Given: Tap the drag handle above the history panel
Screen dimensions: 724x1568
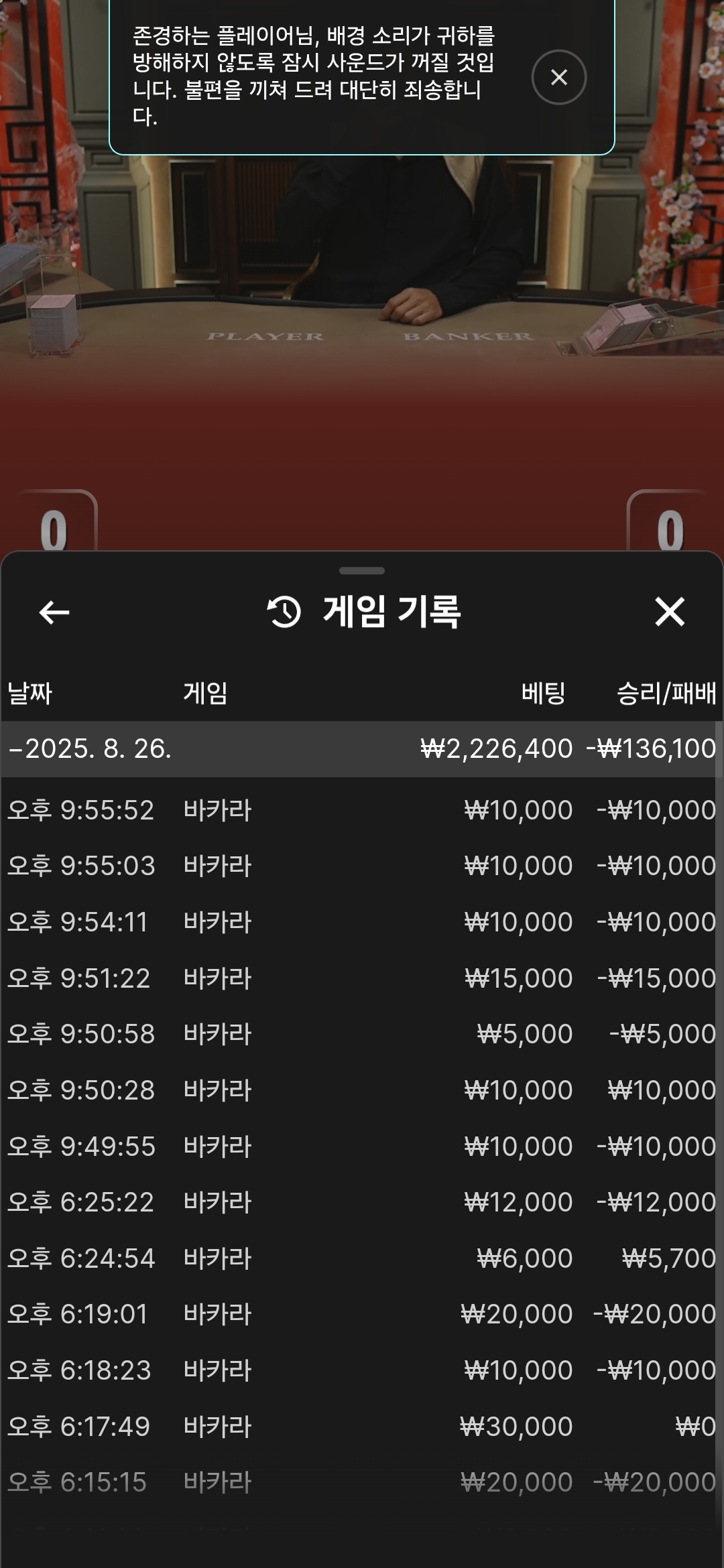Looking at the screenshot, I should pos(362,571).
